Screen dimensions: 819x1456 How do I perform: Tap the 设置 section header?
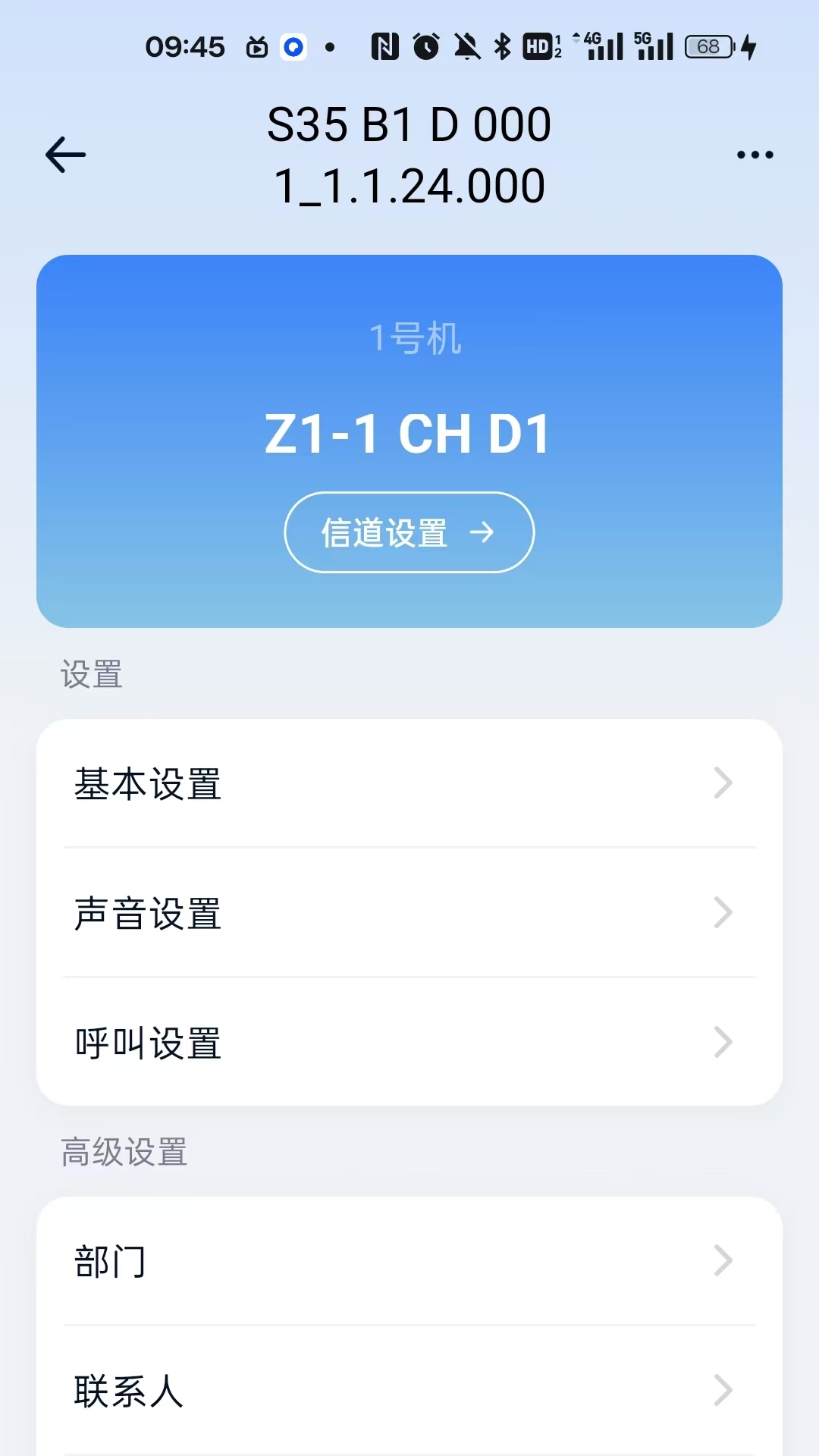91,674
